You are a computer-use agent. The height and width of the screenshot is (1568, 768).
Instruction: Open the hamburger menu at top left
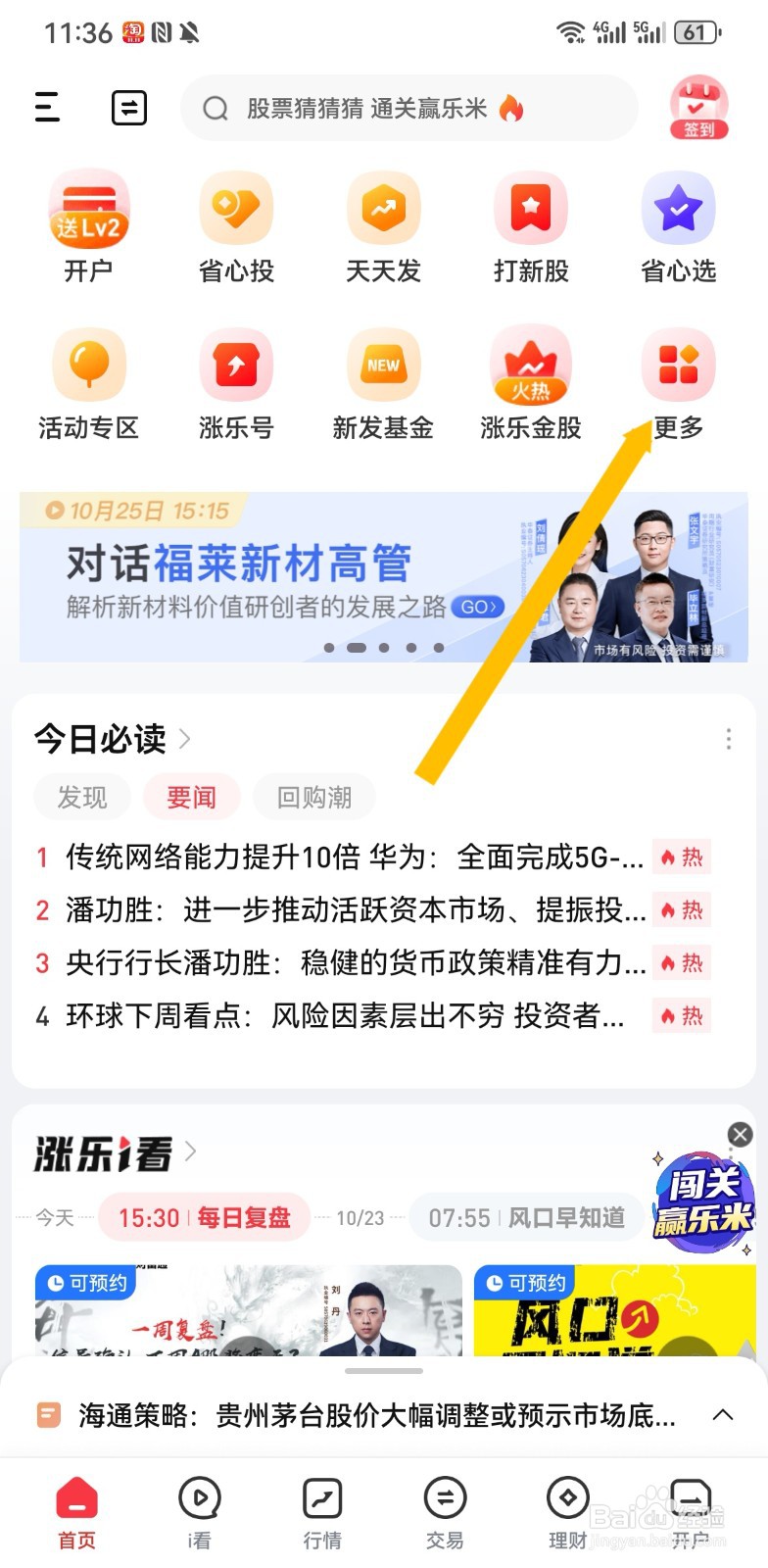(46, 108)
